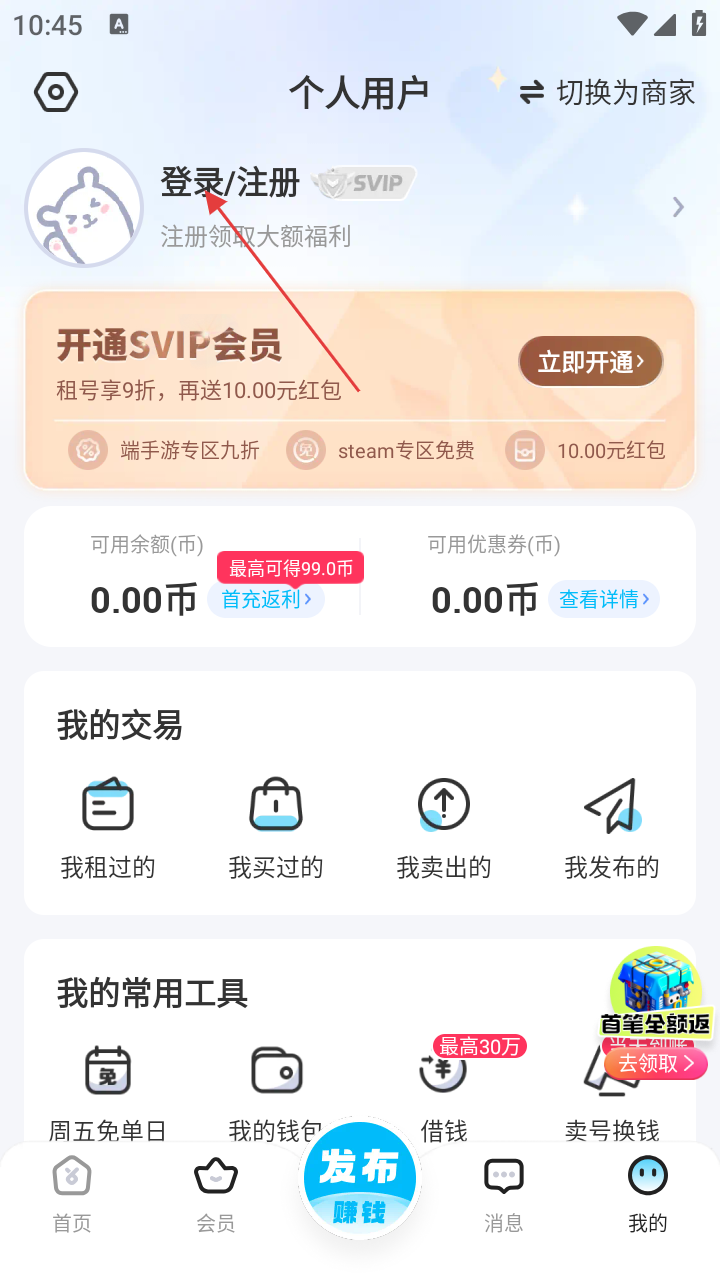Viewport: 720px width, 1280px height.
Task: Activate SVIP with 立即开通 button
Action: [x=590, y=361]
